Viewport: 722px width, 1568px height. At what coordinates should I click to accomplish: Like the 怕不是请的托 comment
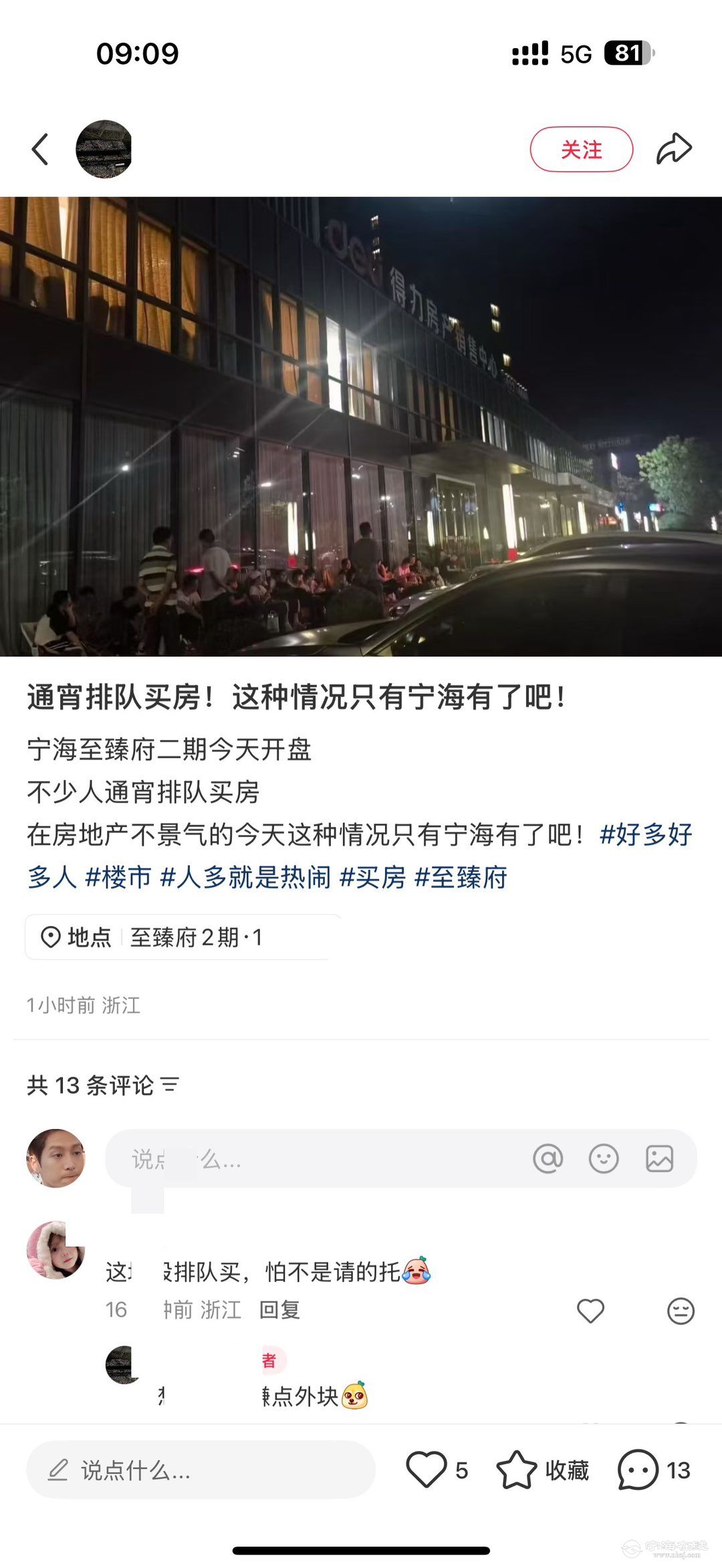click(x=590, y=1311)
